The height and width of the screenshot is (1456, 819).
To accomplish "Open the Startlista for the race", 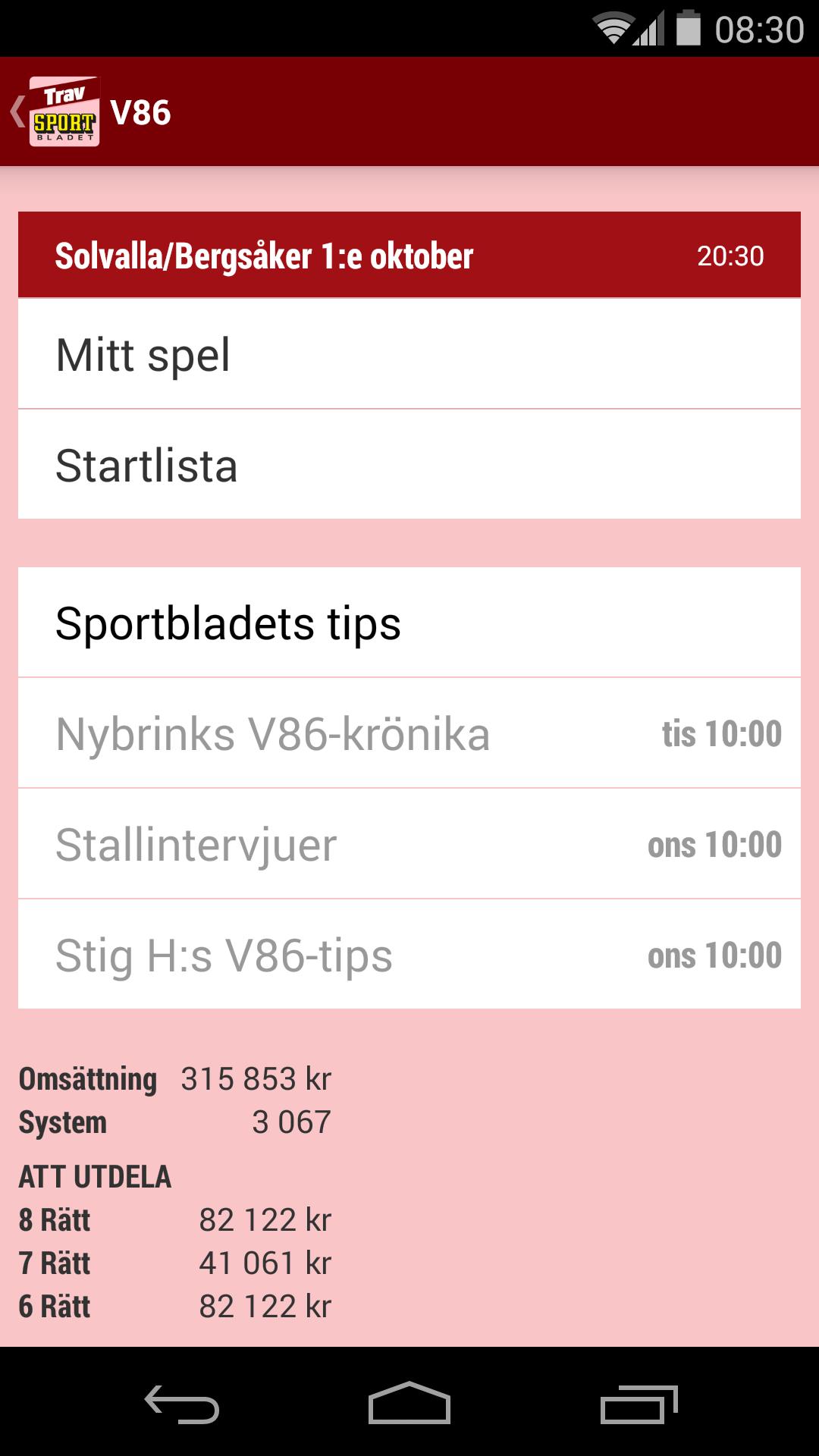I will point(409,463).
